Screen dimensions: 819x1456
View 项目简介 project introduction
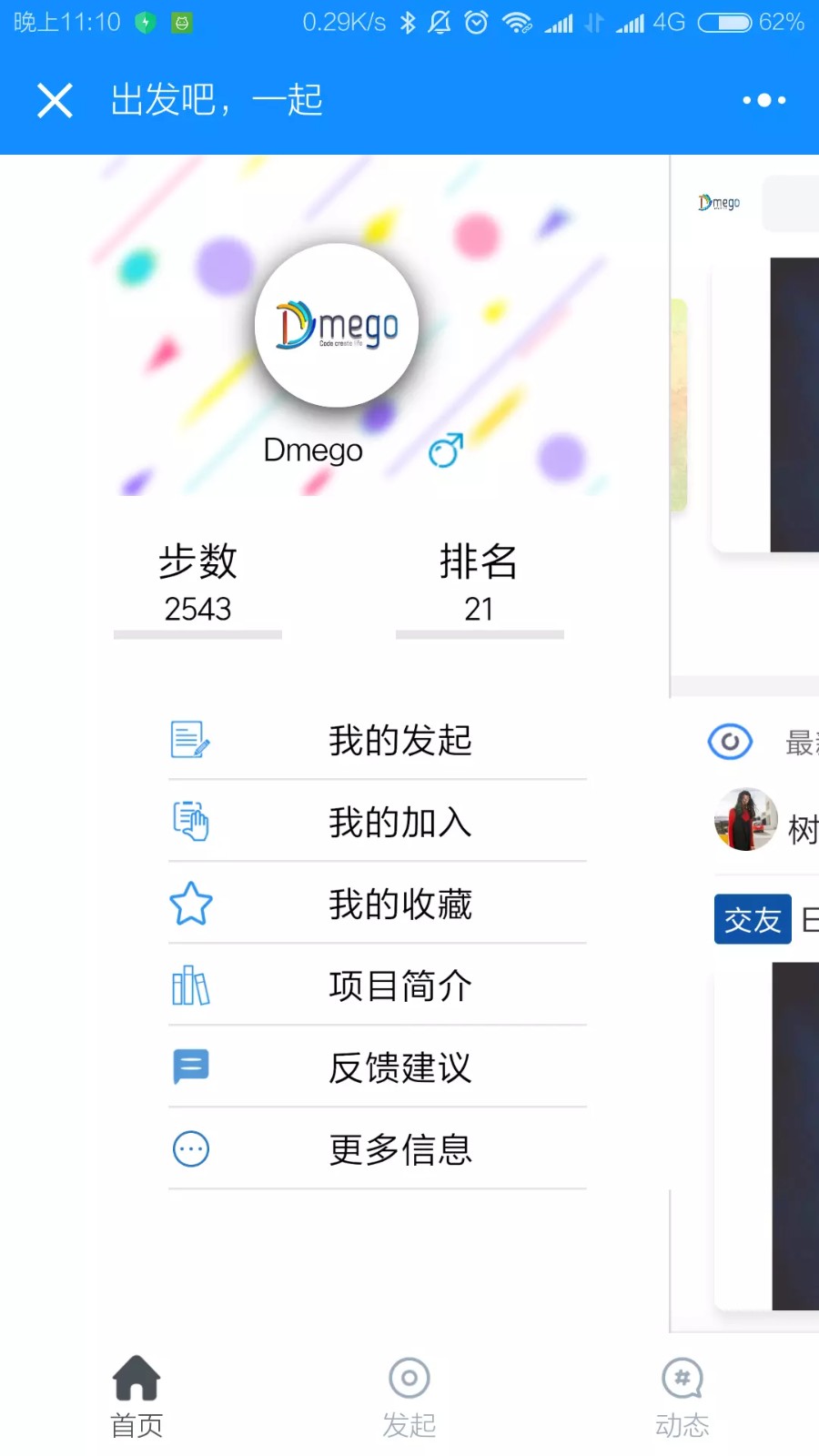point(378,986)
